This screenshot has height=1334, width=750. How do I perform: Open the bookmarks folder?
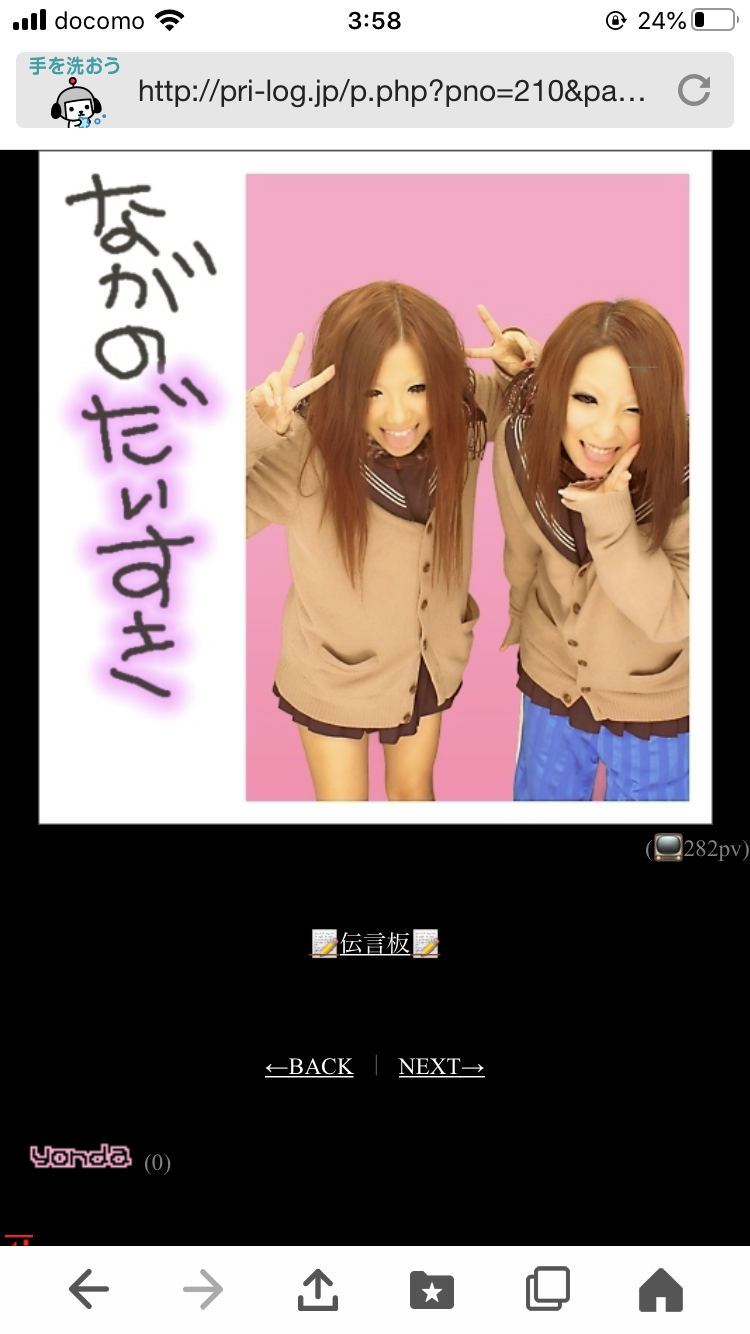(432, 1290)
